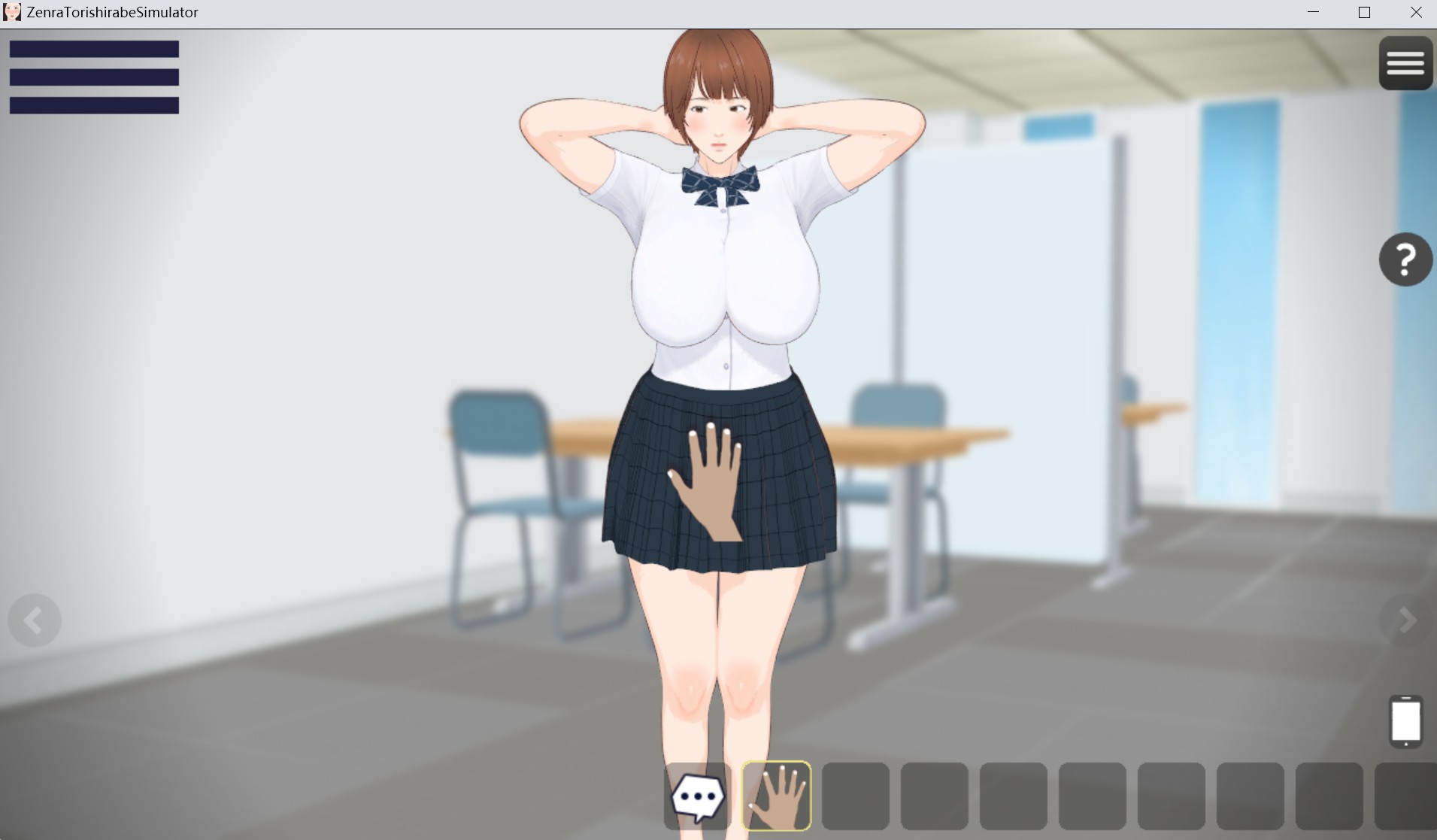Minimize the game window
The image size is (1437, 840).
click(x=1313, y=13)
